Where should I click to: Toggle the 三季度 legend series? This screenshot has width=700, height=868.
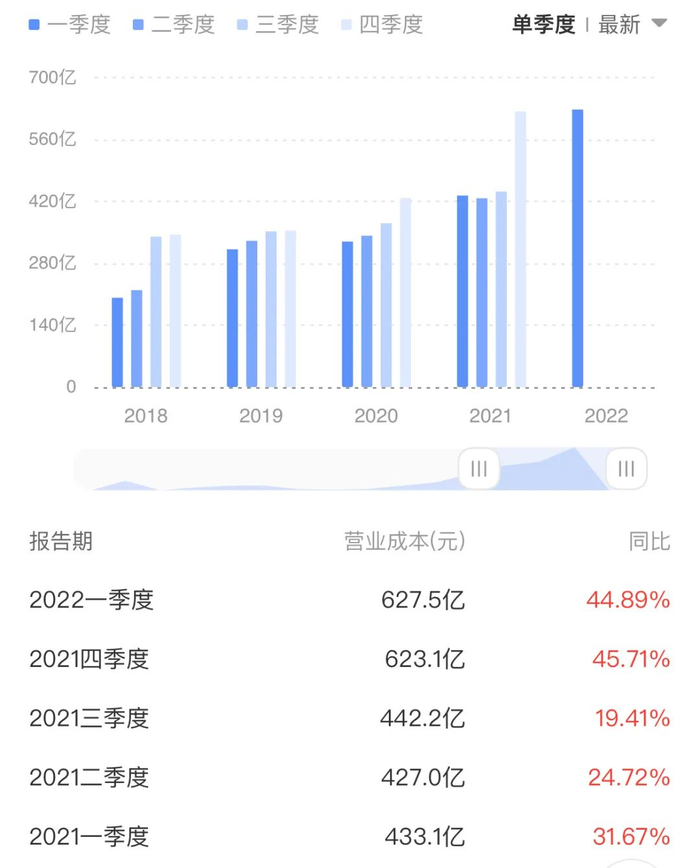[x=278, y=25]
